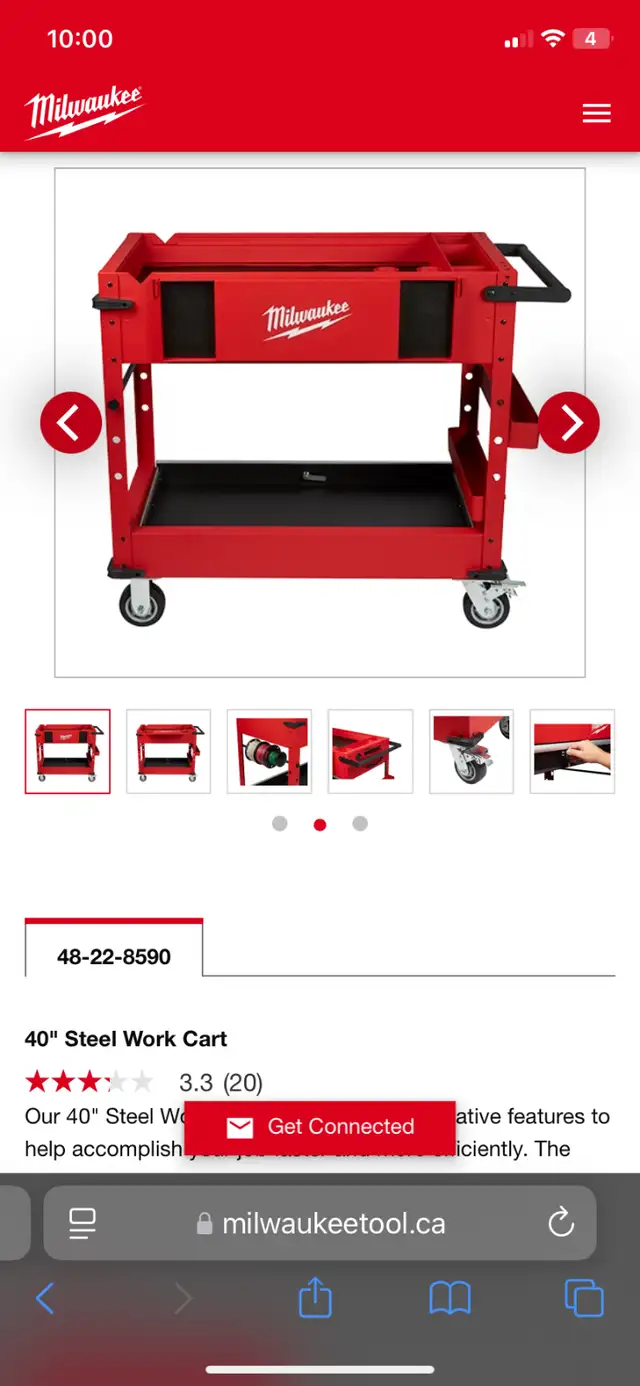Select the drawer pull thumbnail
This screenshot has height=1386, width=640.
[572, 751]
